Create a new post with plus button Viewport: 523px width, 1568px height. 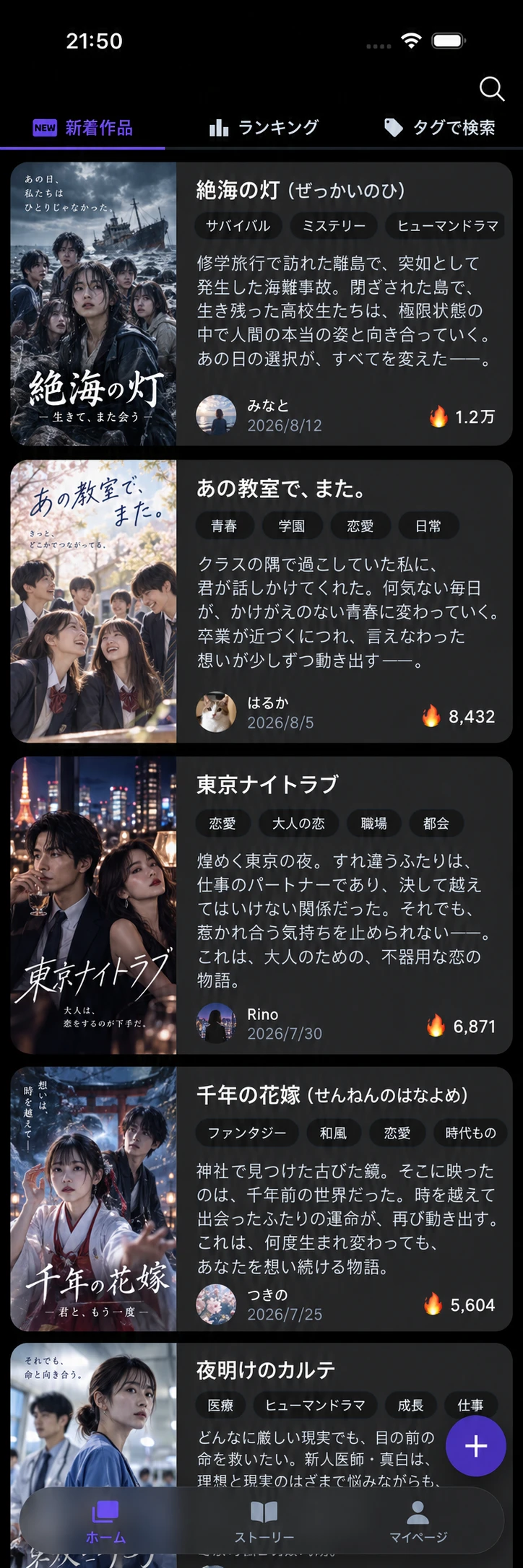pyautogui.click(x=475, y=1446)
